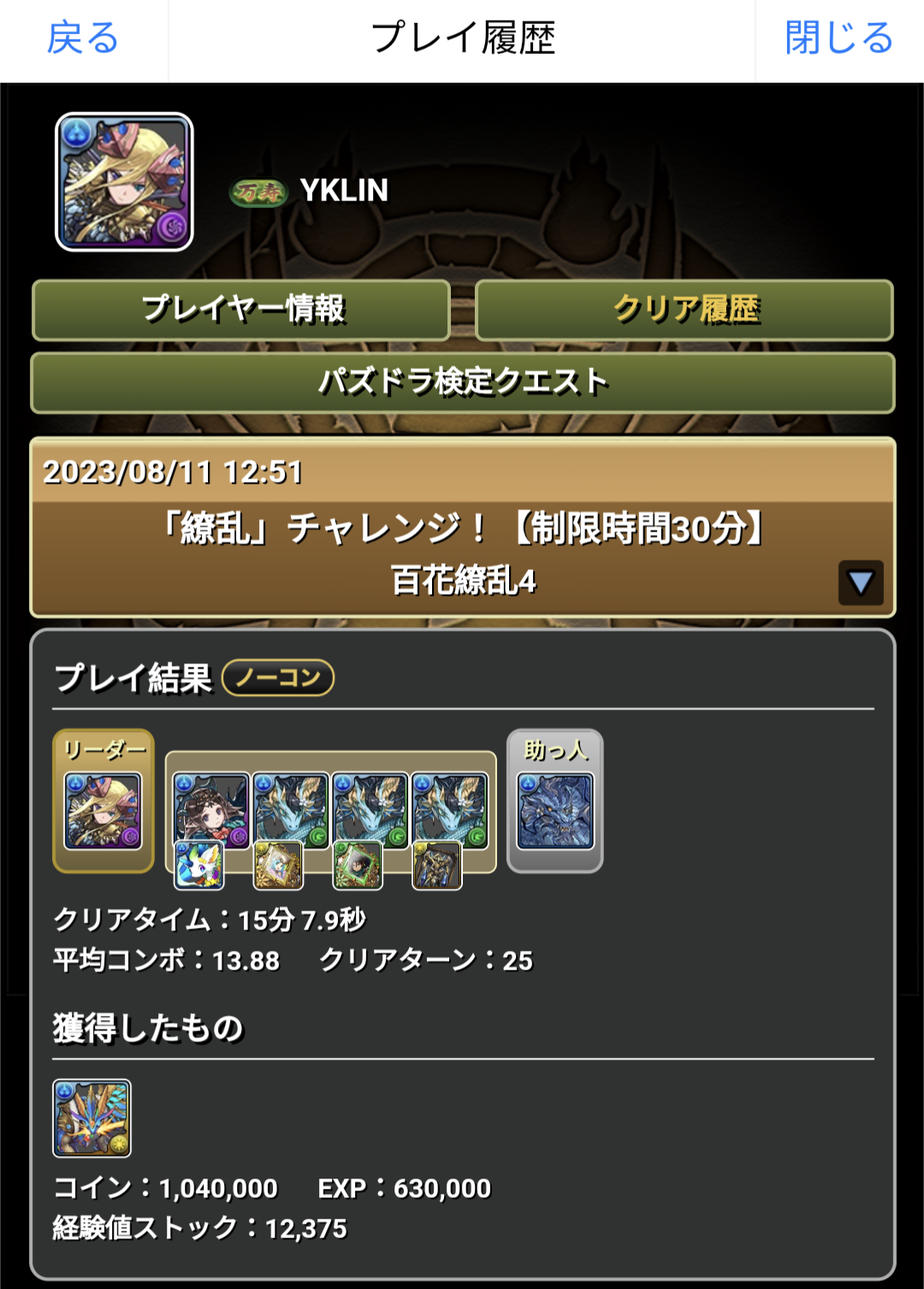Expand the 百花繚乱4 dungeon entry arrow
The width and height of the screenshot is (924, 1289).
click(x=860, y=583)
